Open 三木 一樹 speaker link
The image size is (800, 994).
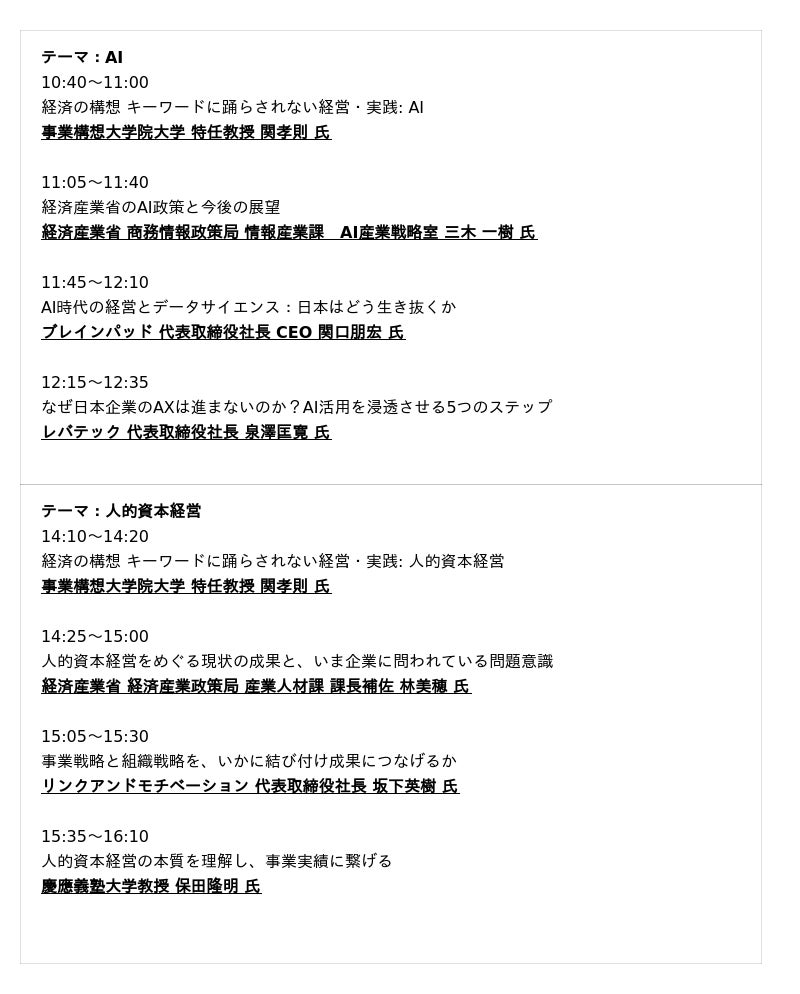point(289,233)
